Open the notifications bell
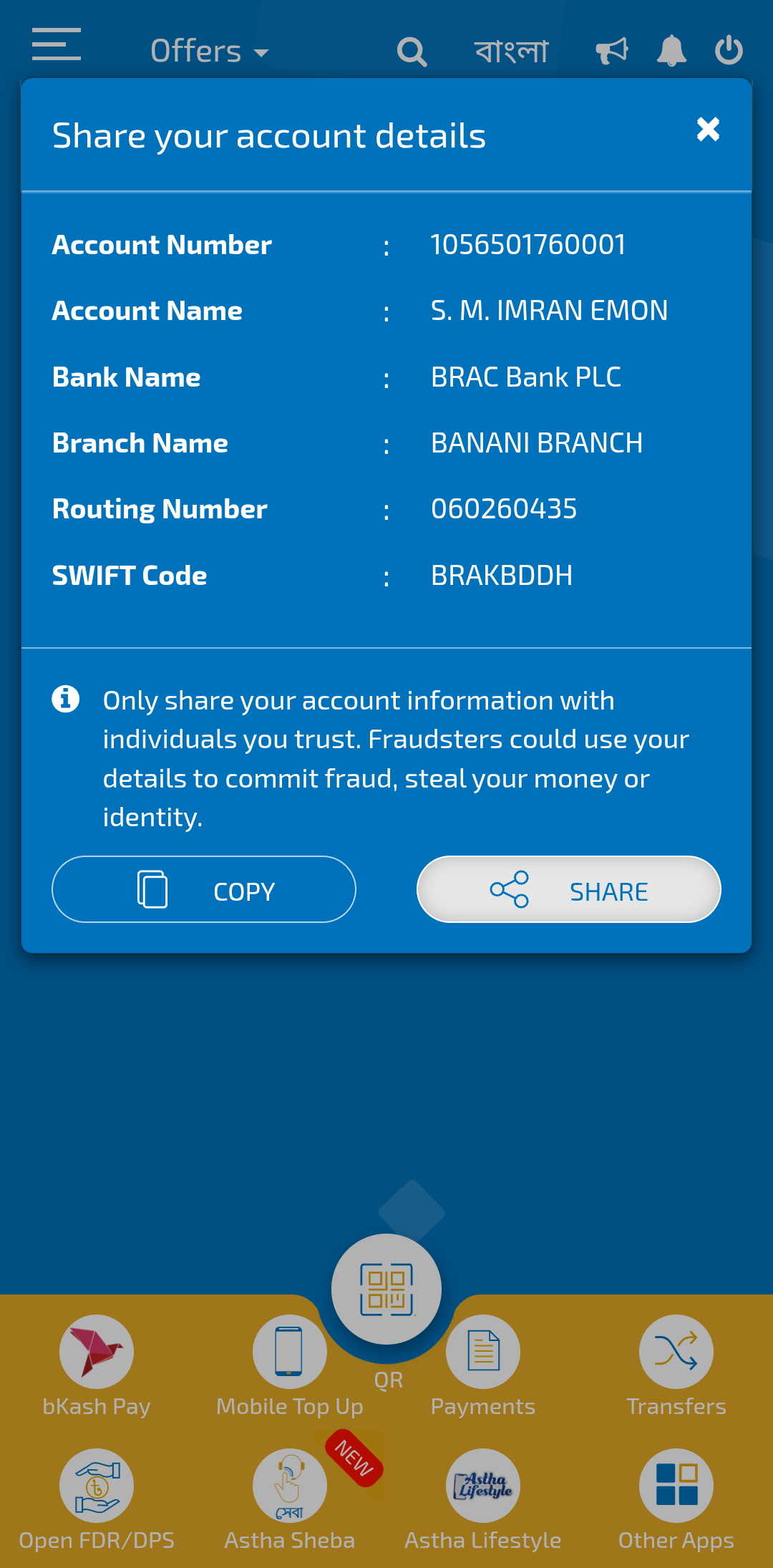This screenshot has width=773, height=1568. 671,51
